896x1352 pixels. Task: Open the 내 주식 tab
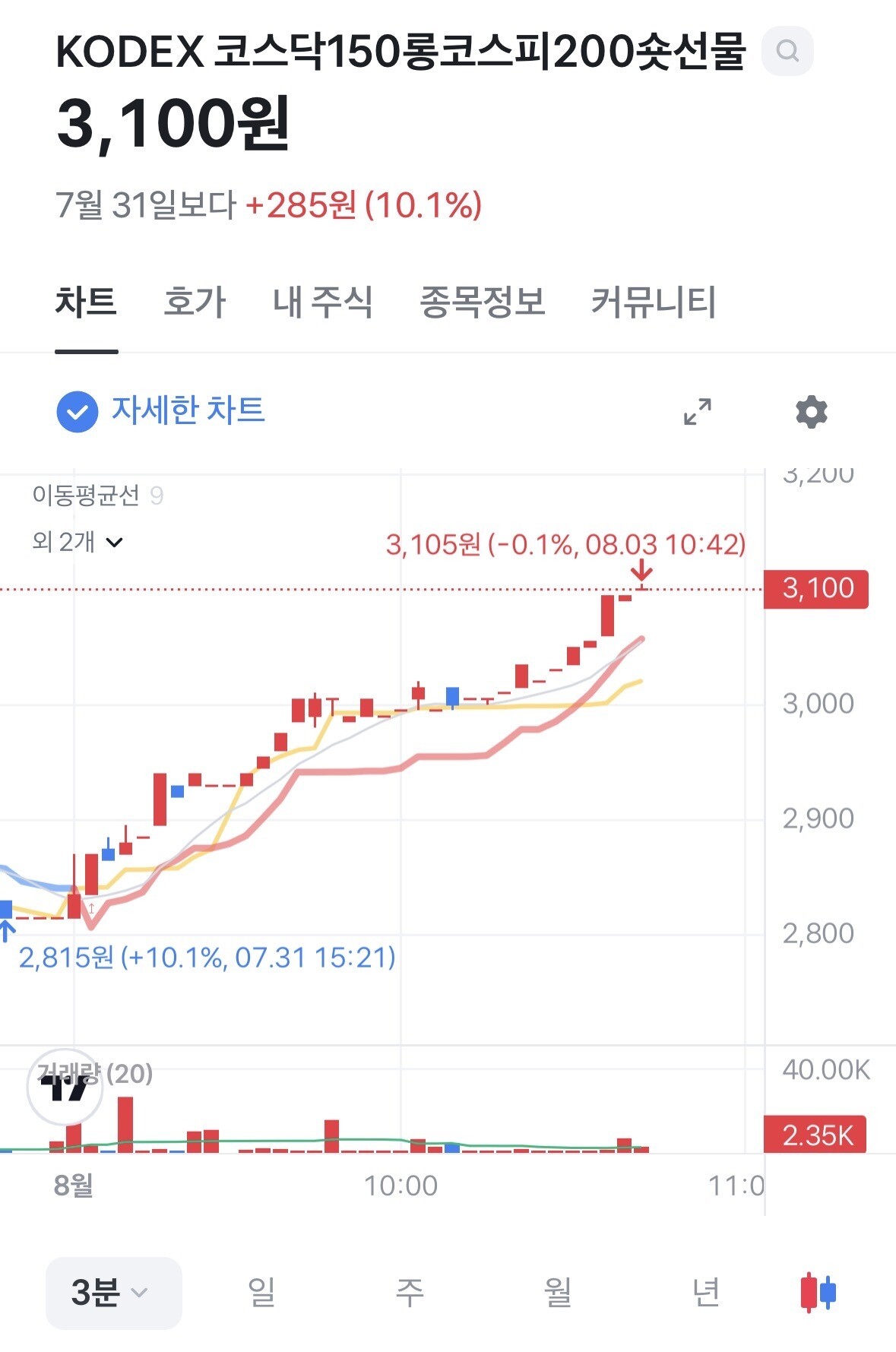pos(323,302)
